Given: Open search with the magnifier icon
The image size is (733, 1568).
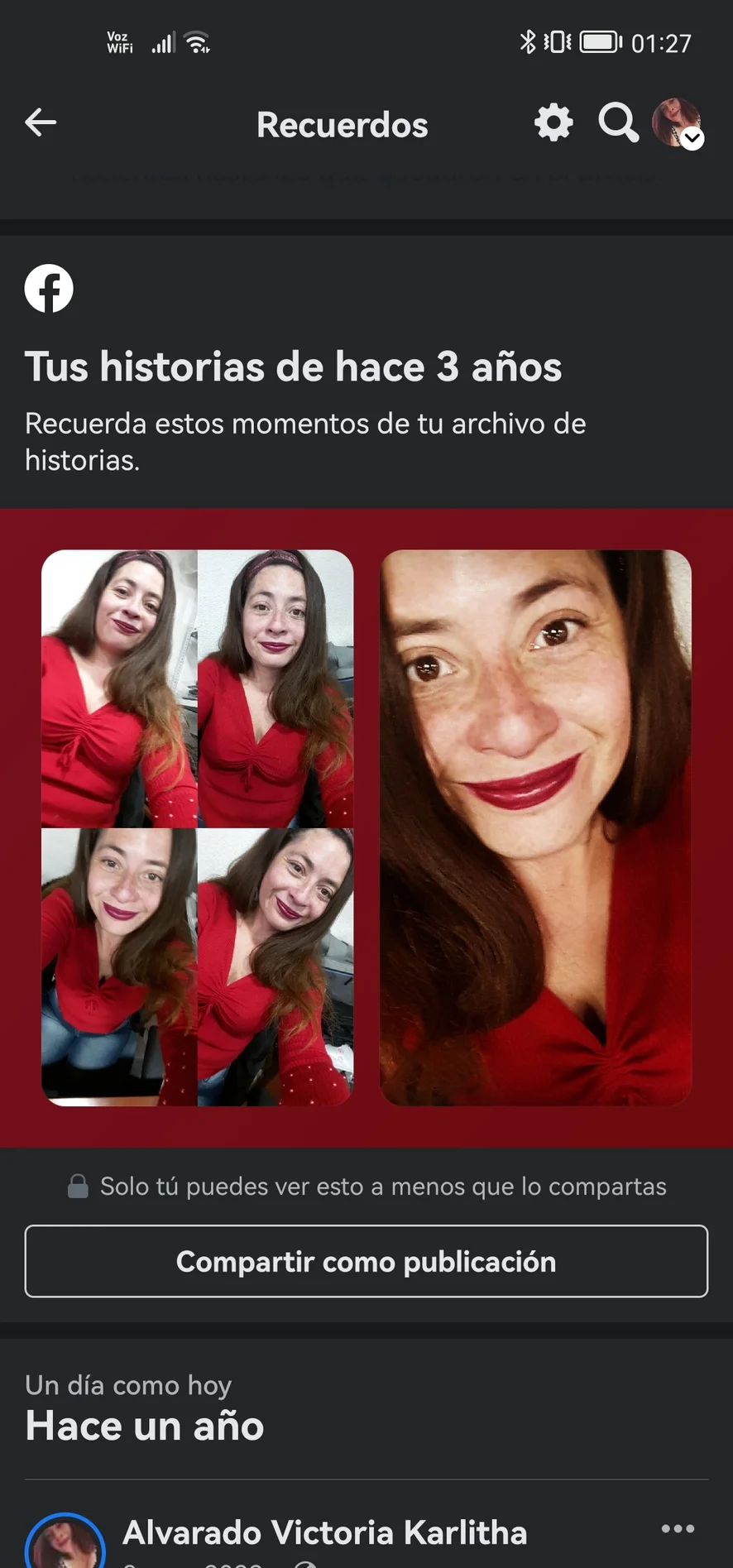Looking at the screenshot, I should 618,123.
